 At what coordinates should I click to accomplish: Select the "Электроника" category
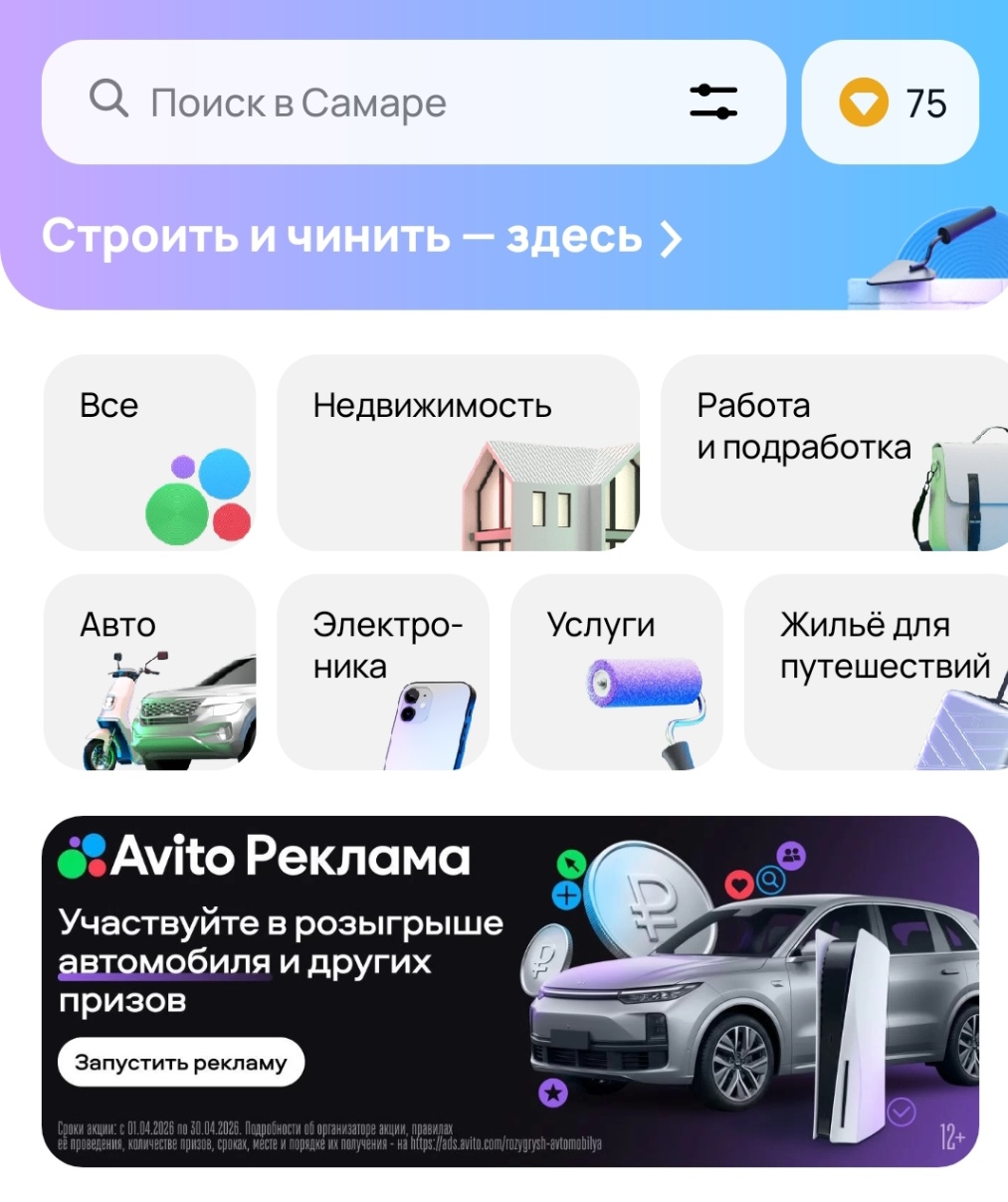pos(383,672)
